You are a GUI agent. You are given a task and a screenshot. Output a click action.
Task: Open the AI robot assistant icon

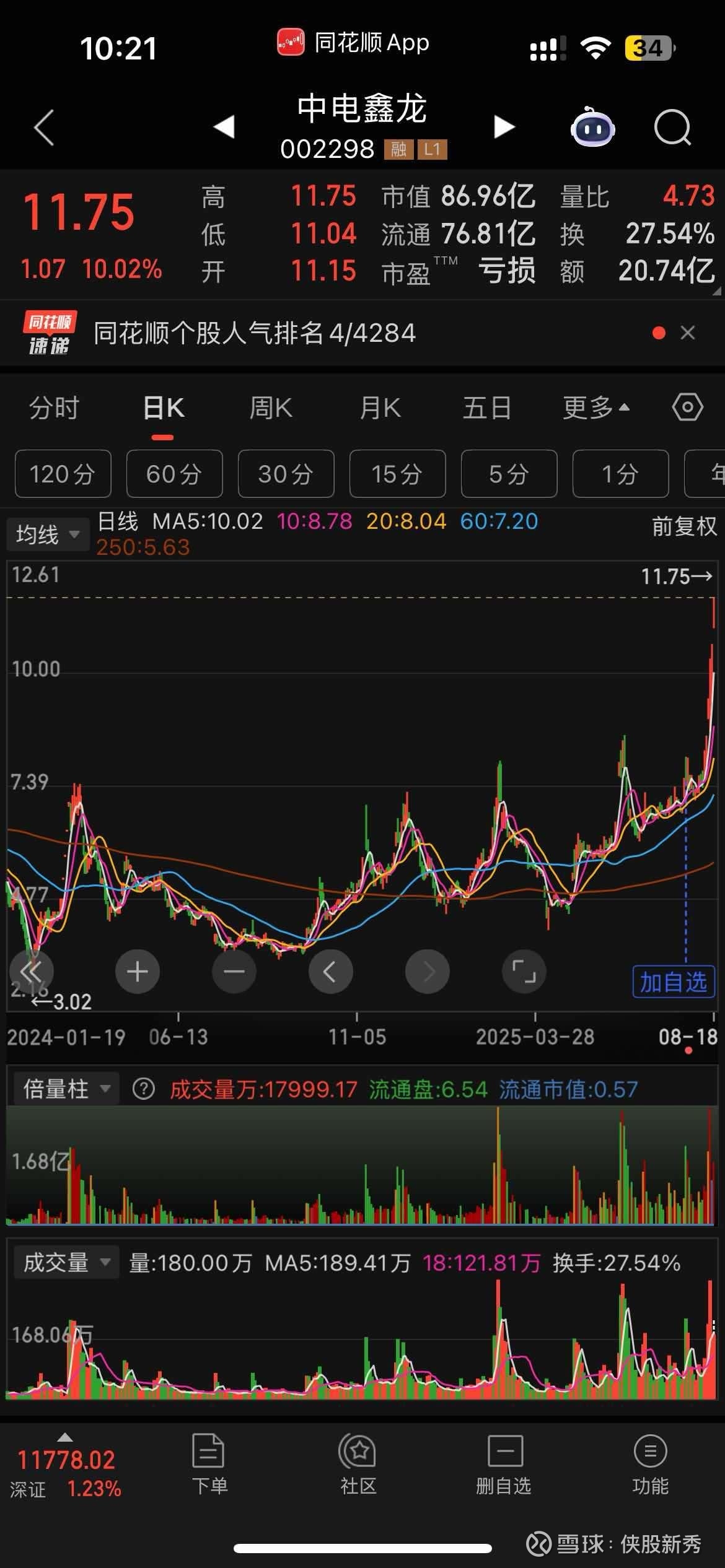click(x=592, y=127)
